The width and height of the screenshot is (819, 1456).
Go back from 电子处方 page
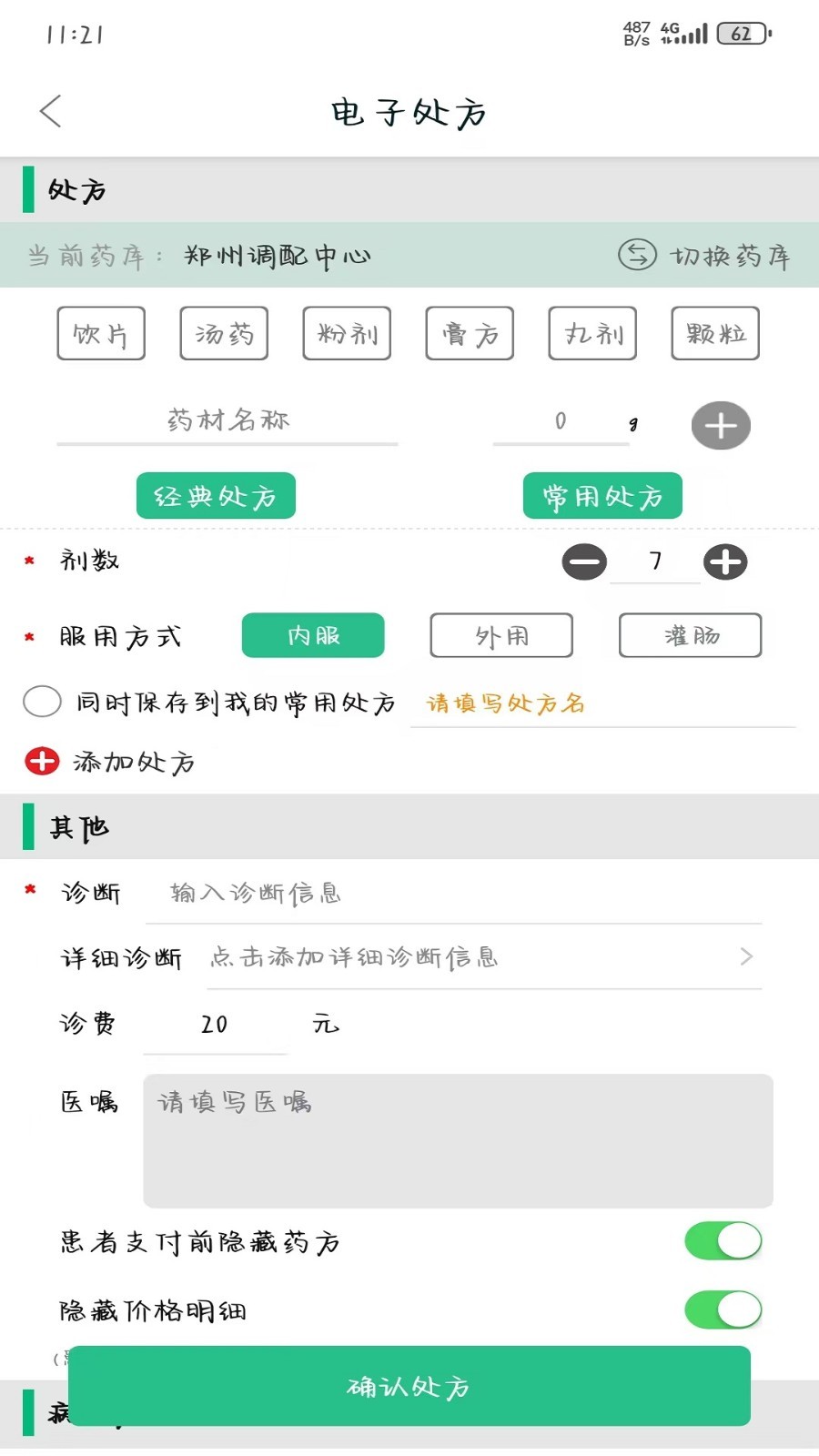(x=51, y=111)
